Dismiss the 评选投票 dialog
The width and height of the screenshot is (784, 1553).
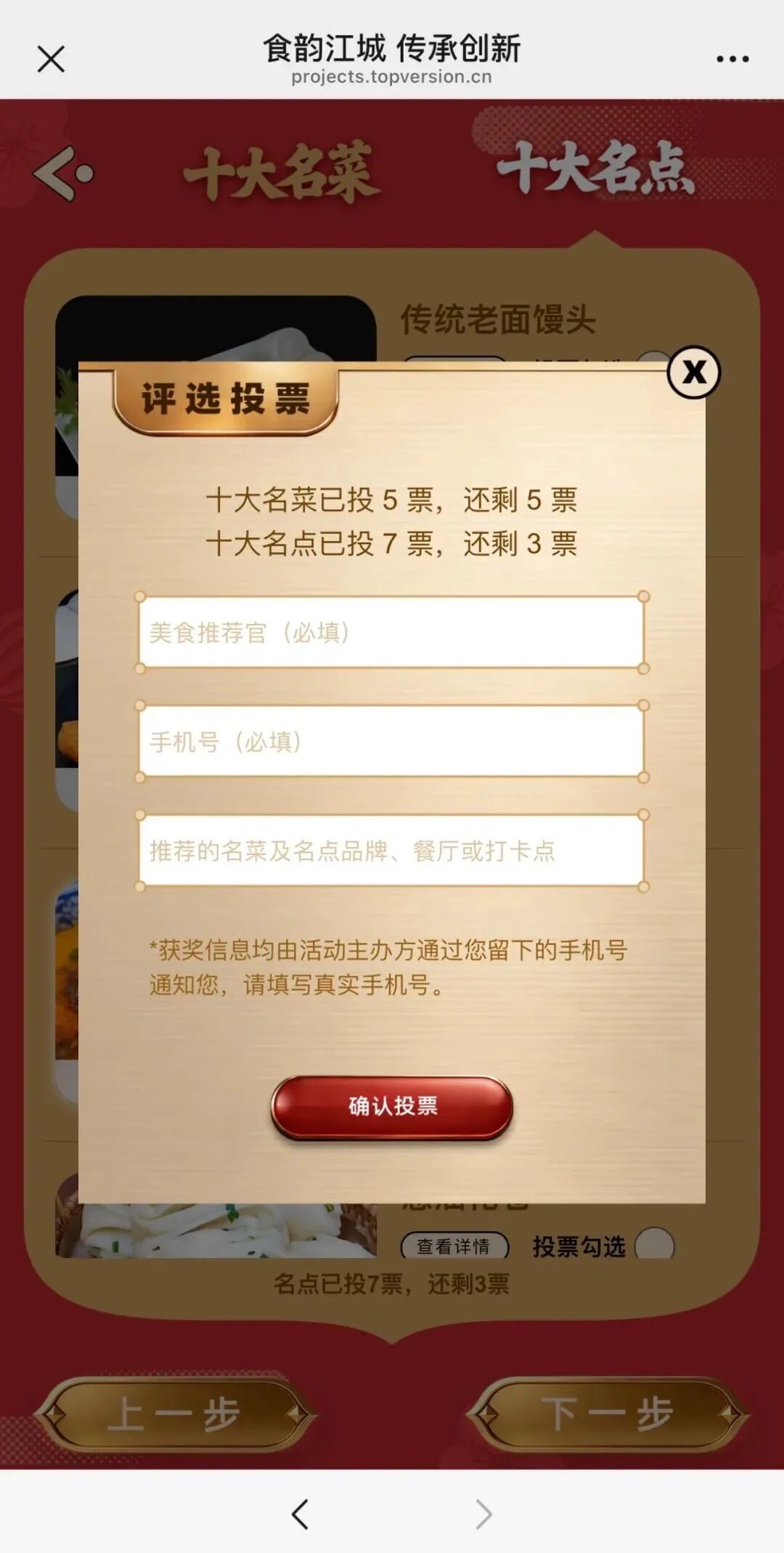coord(693,373)
